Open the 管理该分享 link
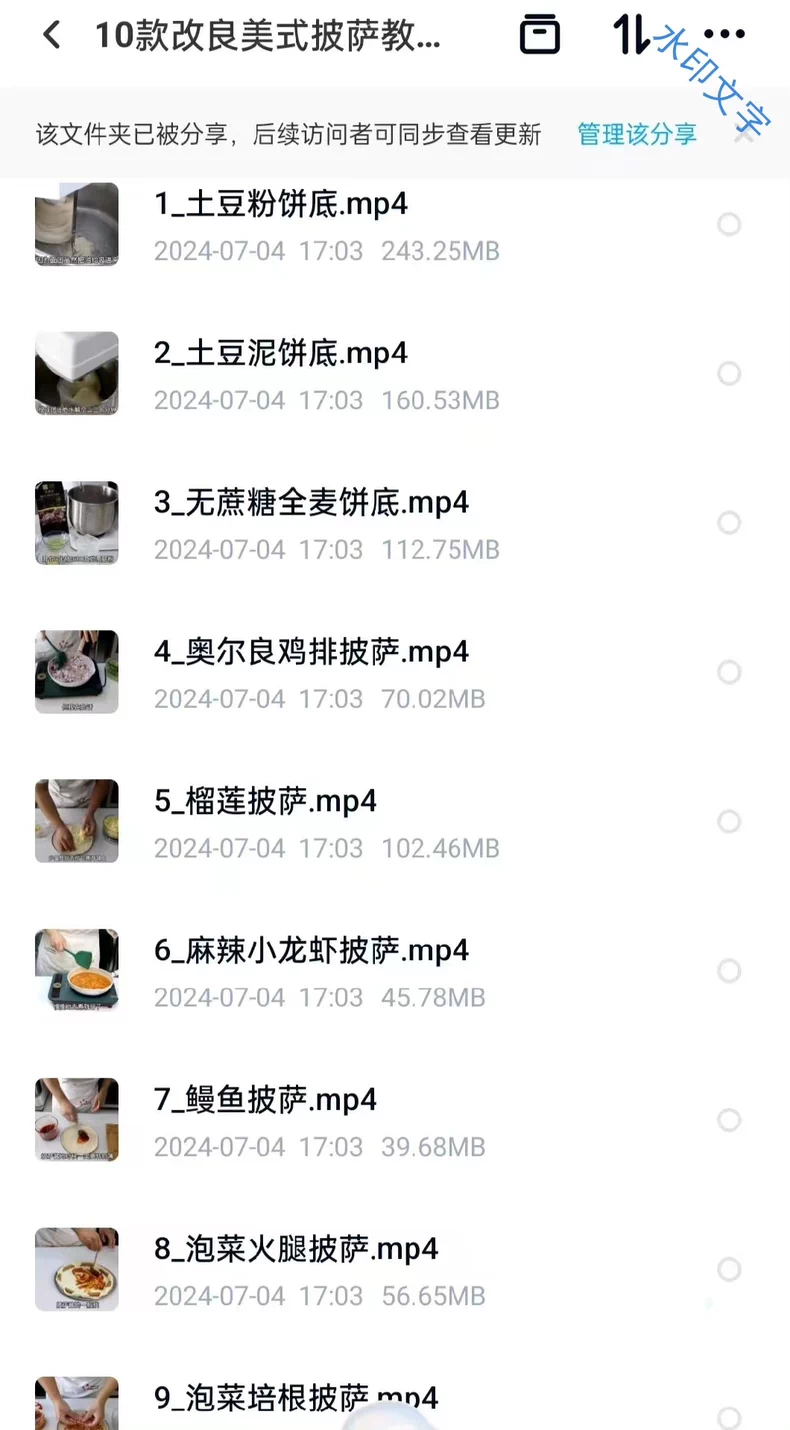 pos(636,134)
